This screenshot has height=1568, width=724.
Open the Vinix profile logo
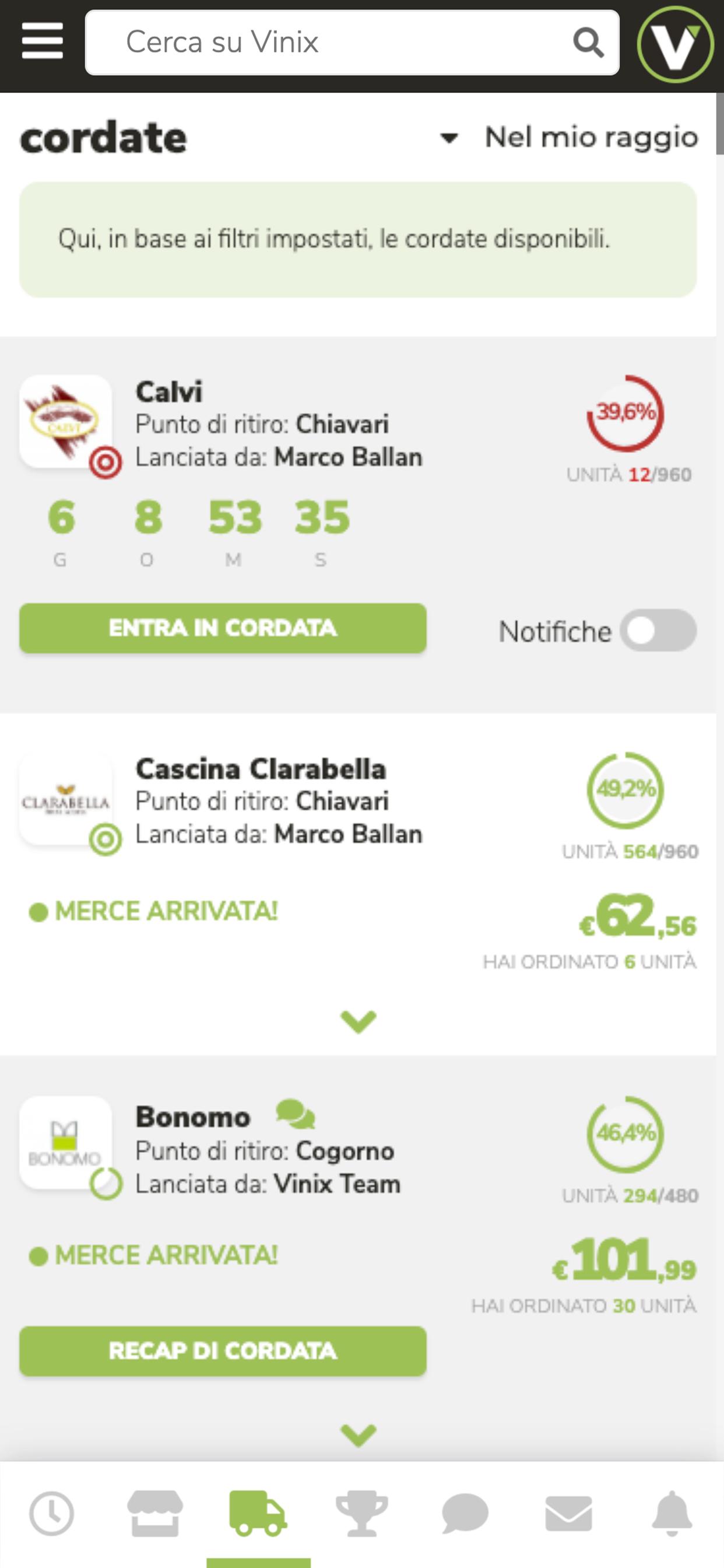[676, 44]
